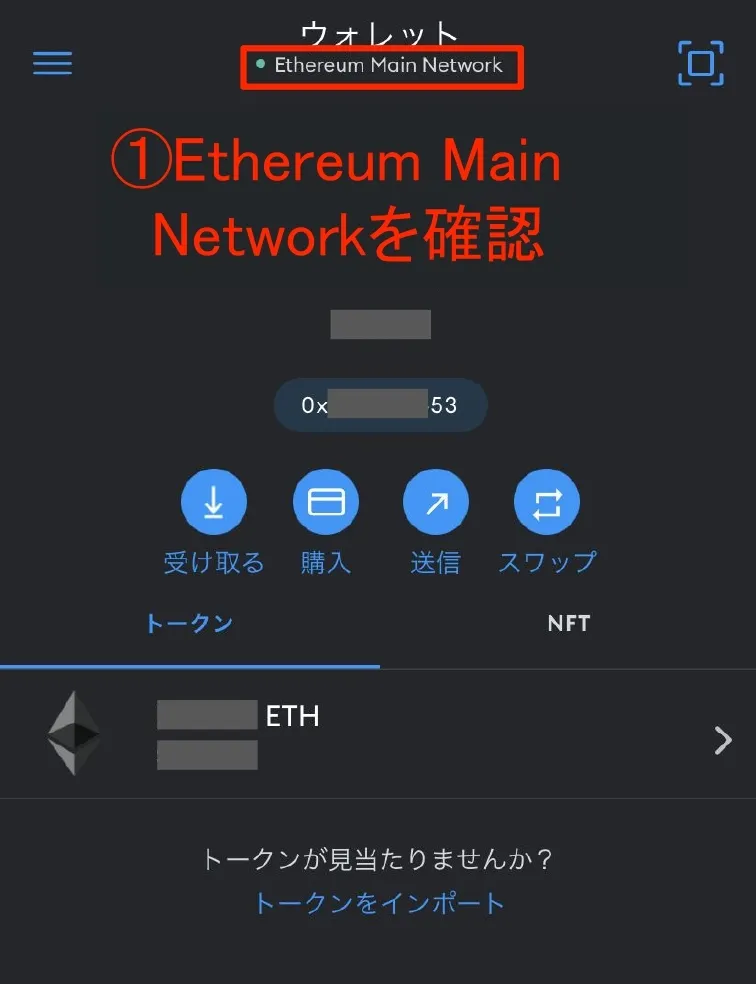Switch to the NFT tab
The width and height of the screenshot is (756, 984).
pos(568,624)
